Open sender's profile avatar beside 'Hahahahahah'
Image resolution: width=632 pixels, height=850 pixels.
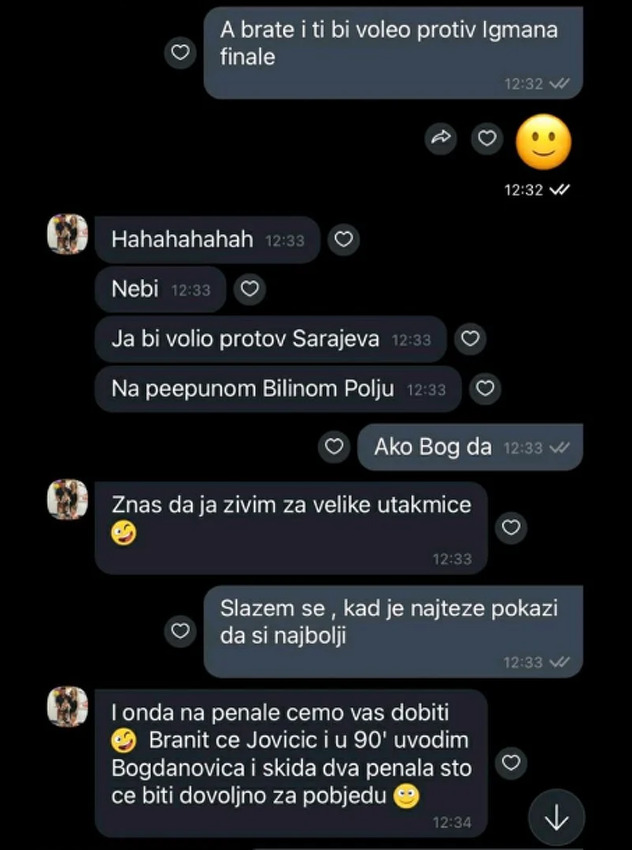[68, 234]
